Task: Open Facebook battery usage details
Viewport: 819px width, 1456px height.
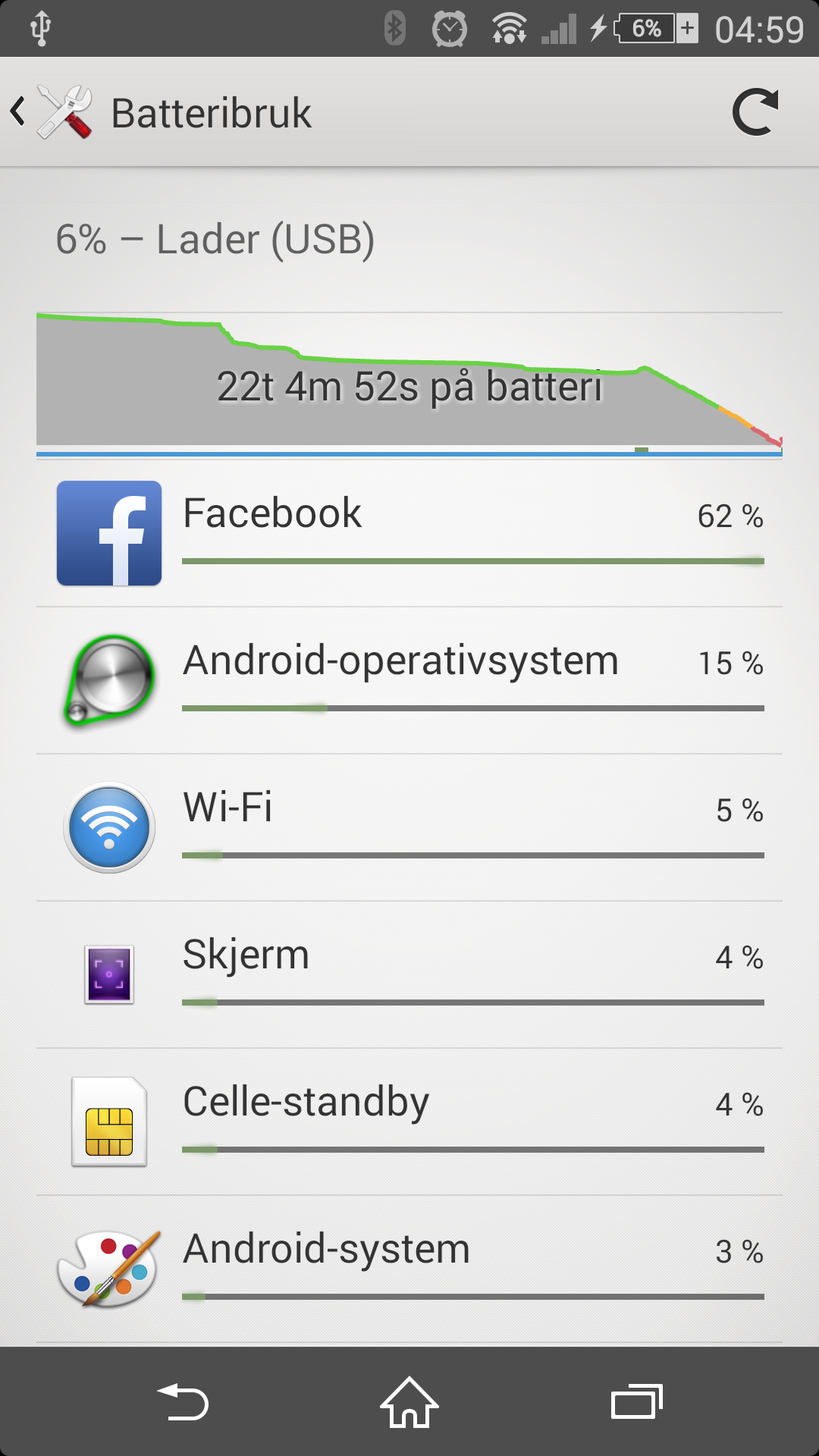Action: (x=409, y=533)
